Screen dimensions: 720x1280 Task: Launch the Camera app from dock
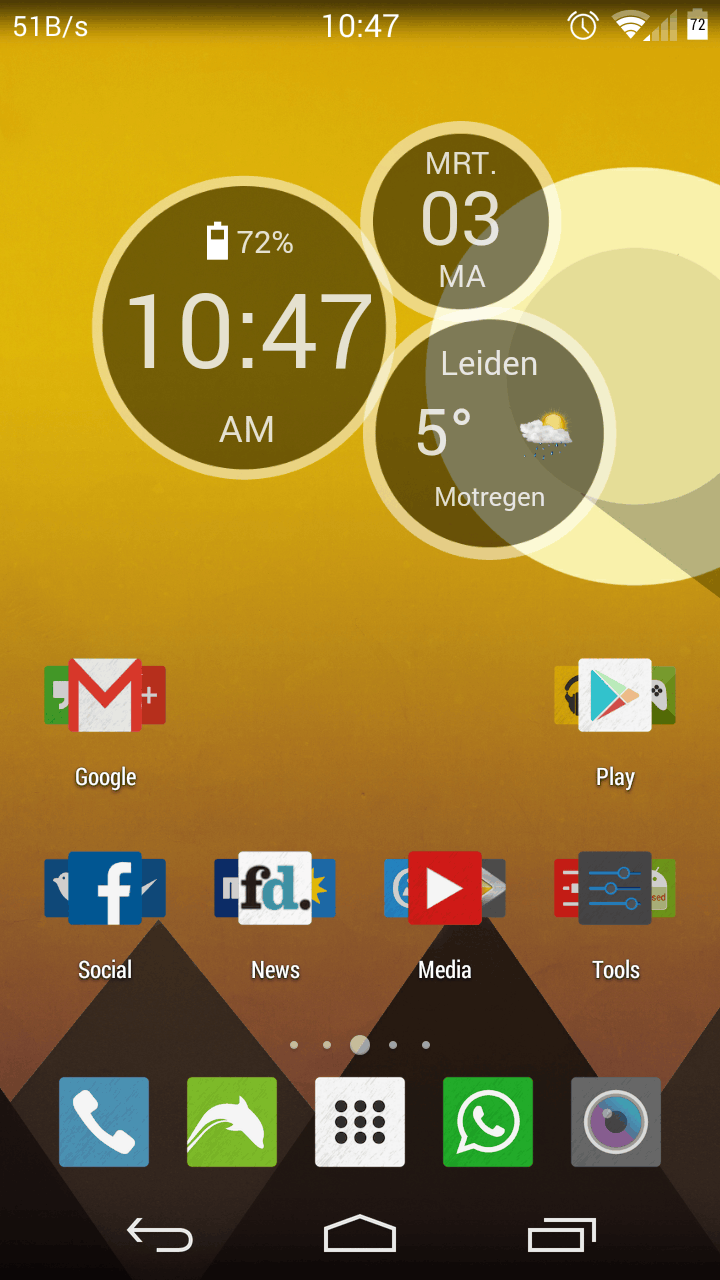(x=616, y=1122)
